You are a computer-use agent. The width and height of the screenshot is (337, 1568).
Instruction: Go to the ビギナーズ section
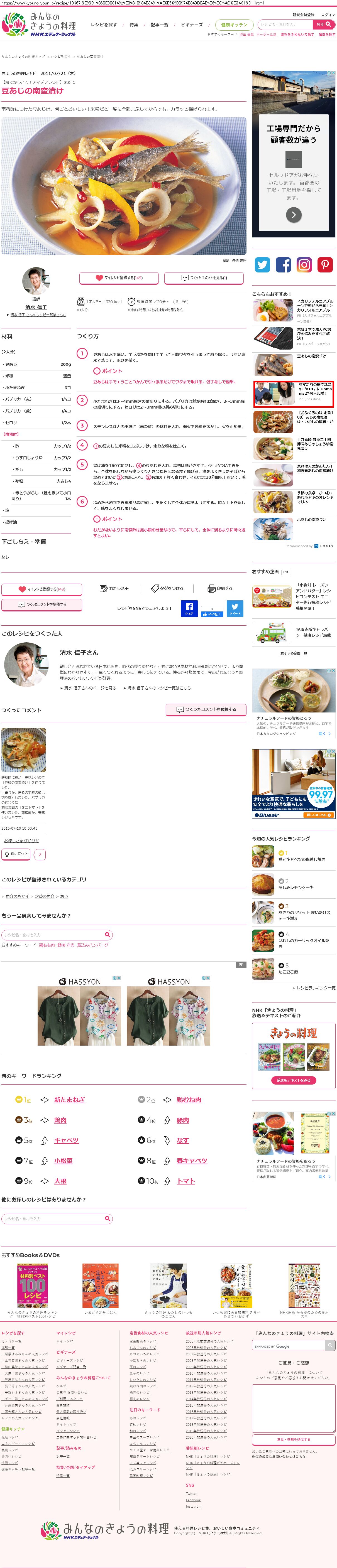coord(191,25)
